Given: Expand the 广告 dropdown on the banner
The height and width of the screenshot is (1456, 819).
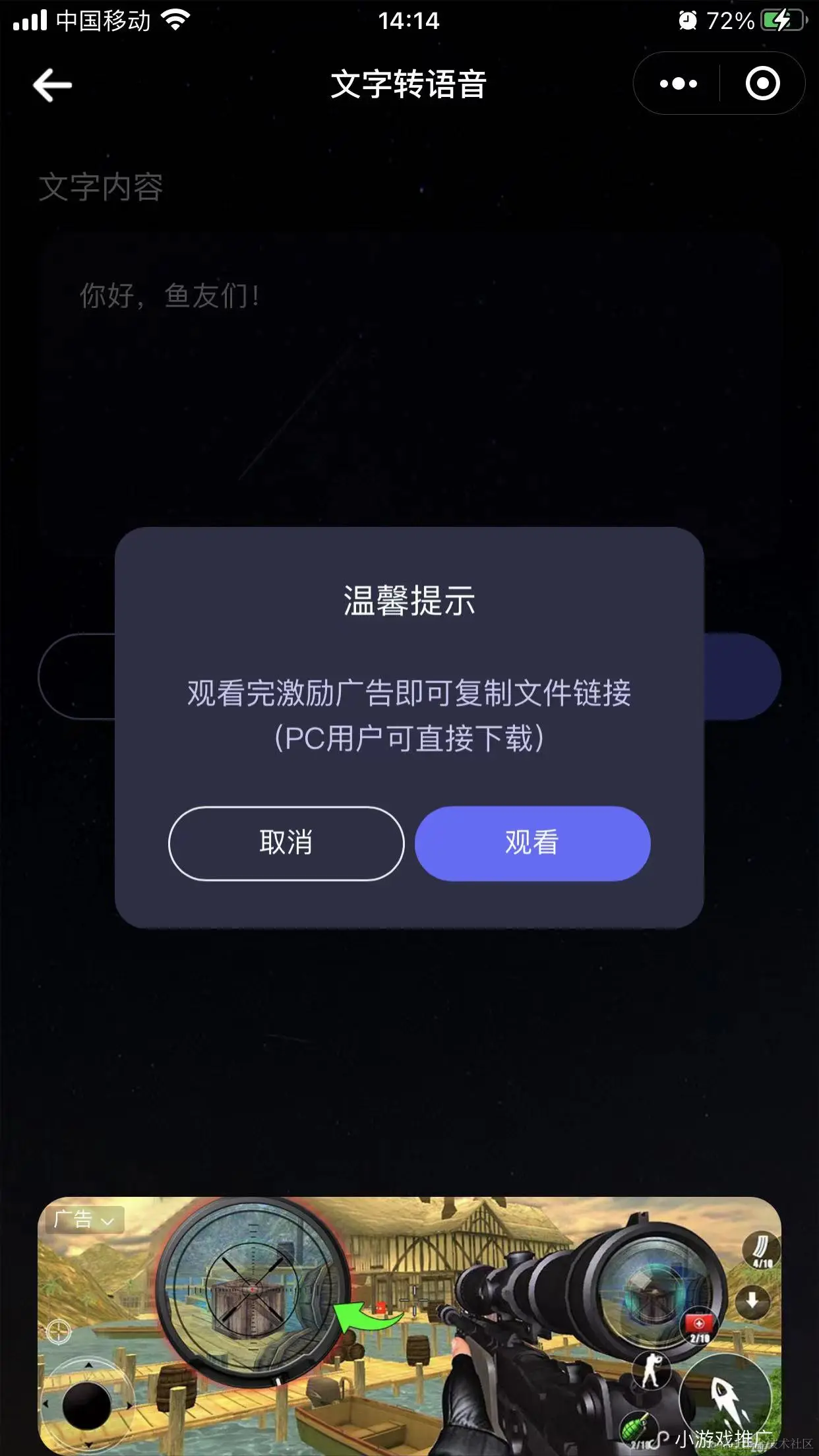Looking at the screenshot, I should click(84, 1220).
